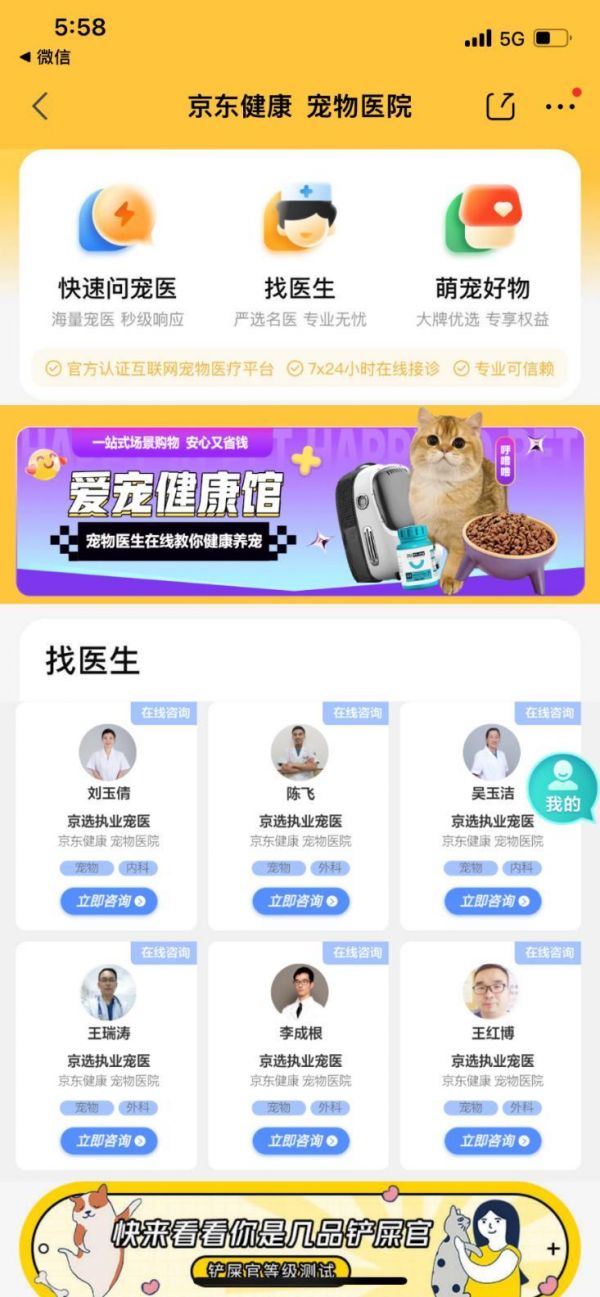Open the 爱宠健康馆 banner
This screenshot has height=1297, width=600.
pyautogui.click(x=300, y=510)
